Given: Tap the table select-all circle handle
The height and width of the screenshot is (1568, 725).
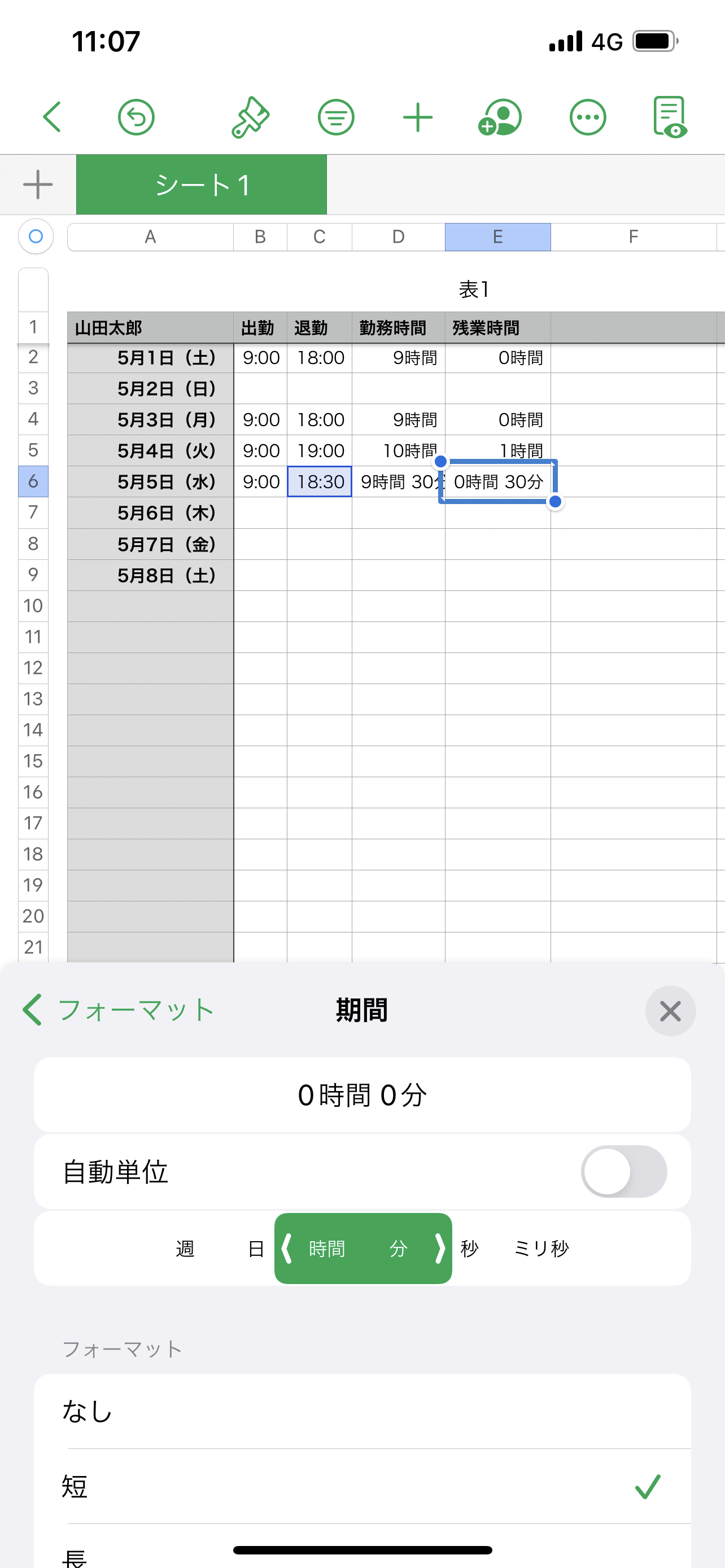Looking at the screenshot, I should tap(36, 236).
